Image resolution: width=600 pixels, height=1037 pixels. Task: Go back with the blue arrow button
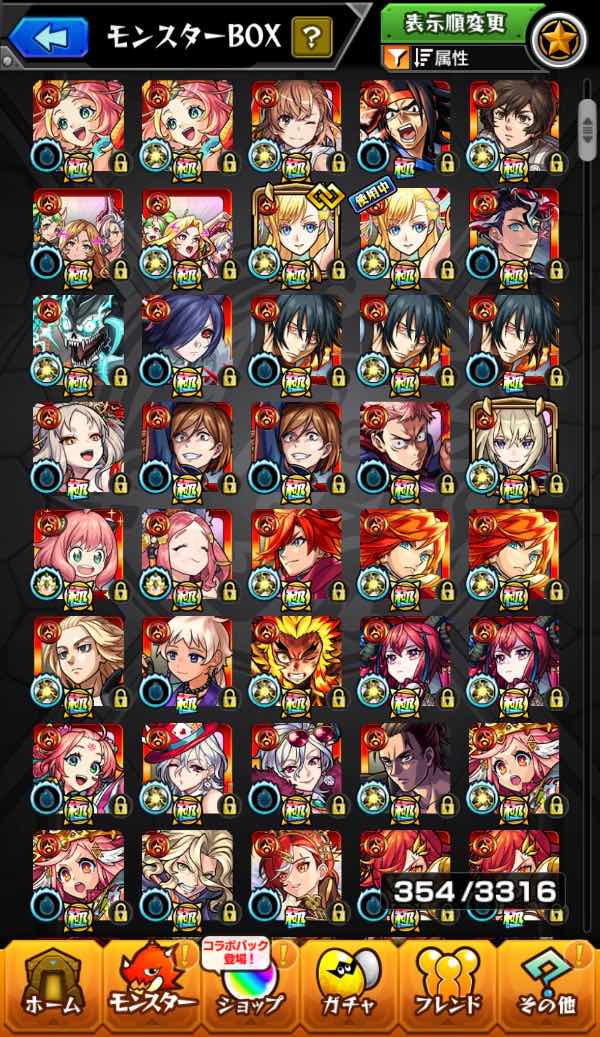click(x=49, y=36)
